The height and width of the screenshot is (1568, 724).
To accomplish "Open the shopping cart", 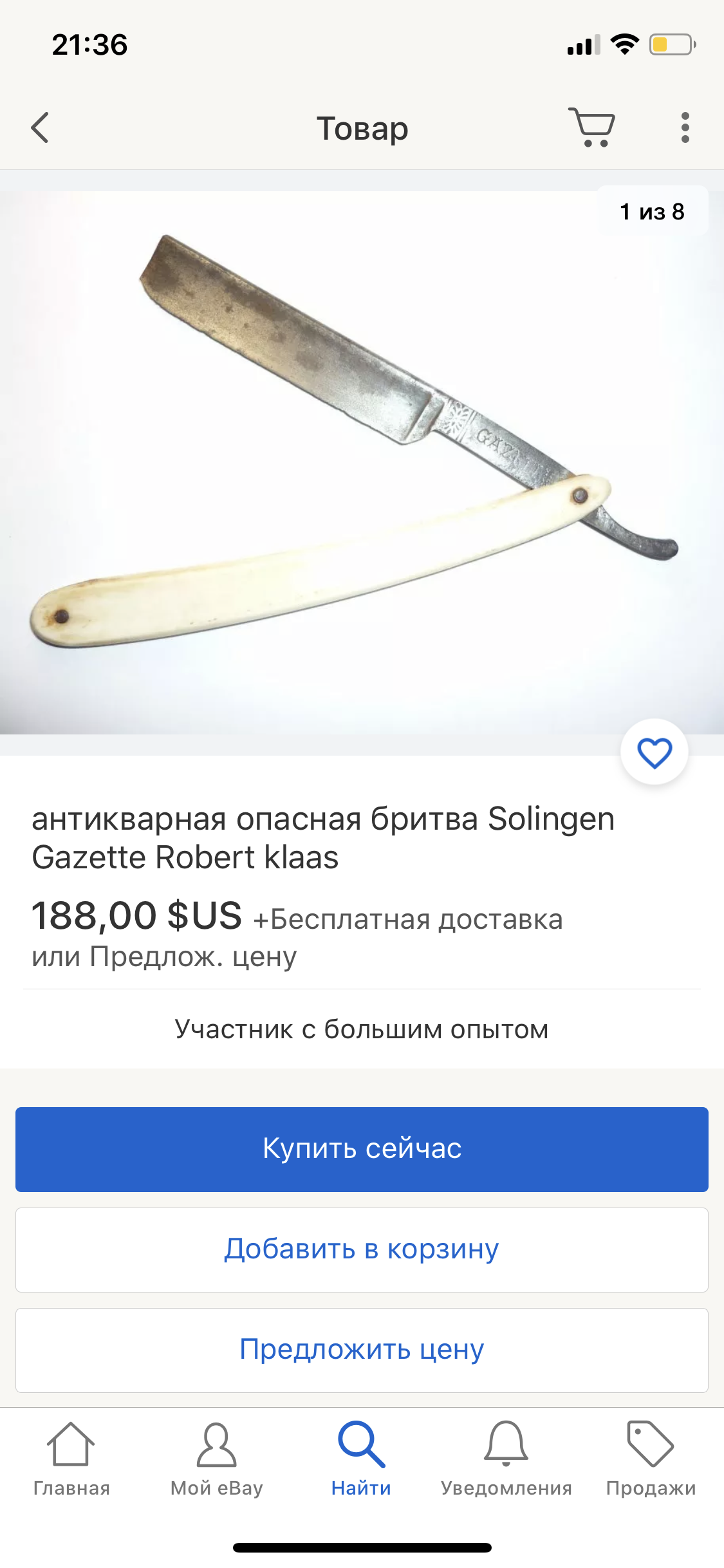I will tap(591, 127).
